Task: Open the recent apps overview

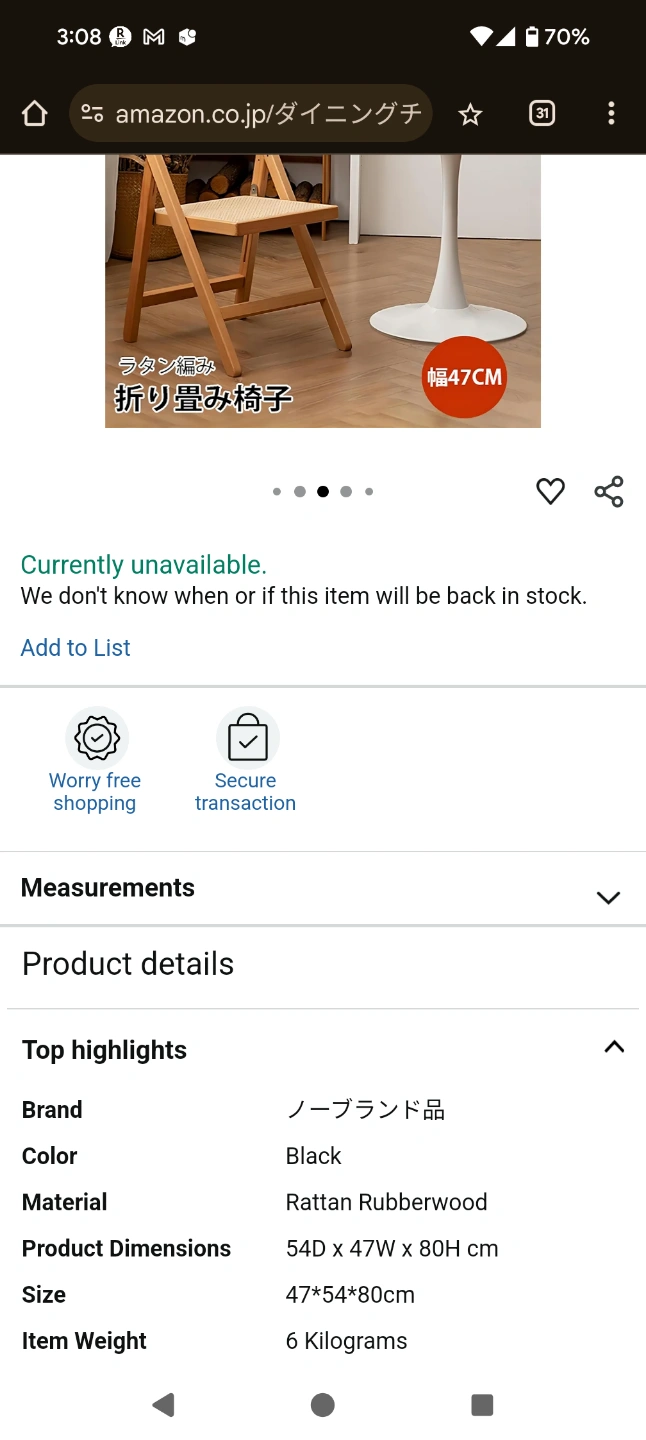Action: point(482,1404)
